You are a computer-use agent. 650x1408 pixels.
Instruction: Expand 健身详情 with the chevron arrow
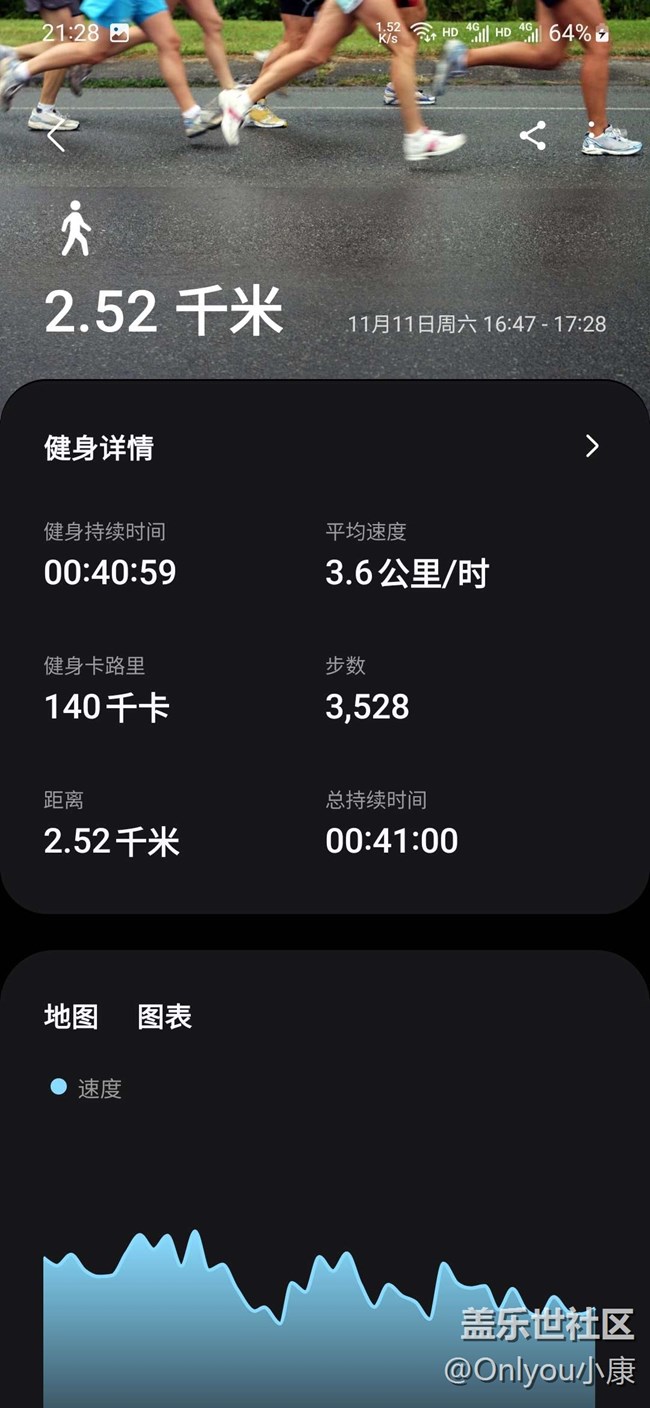coord(592,446)
